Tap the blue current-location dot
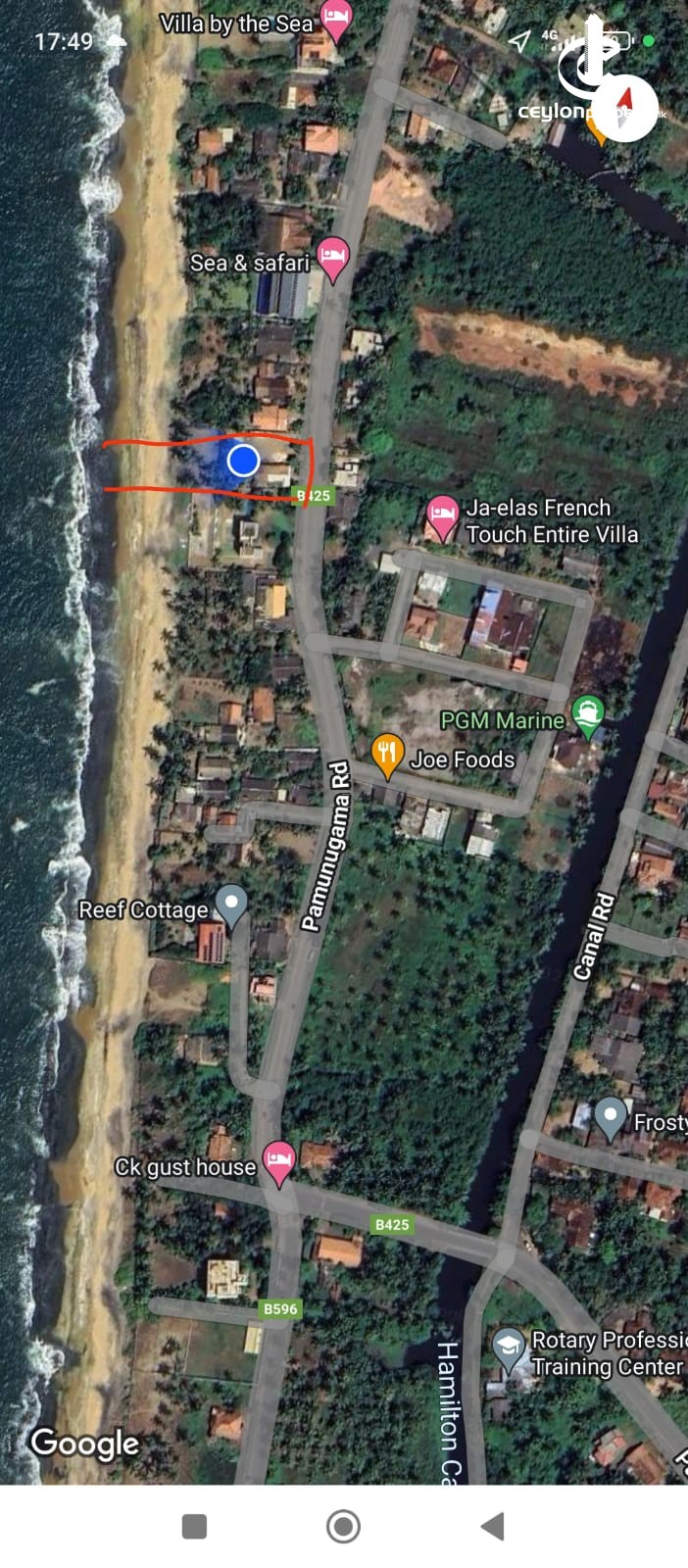The width and height of the screenshot is (688, 1568). click(x=243, y=460)
